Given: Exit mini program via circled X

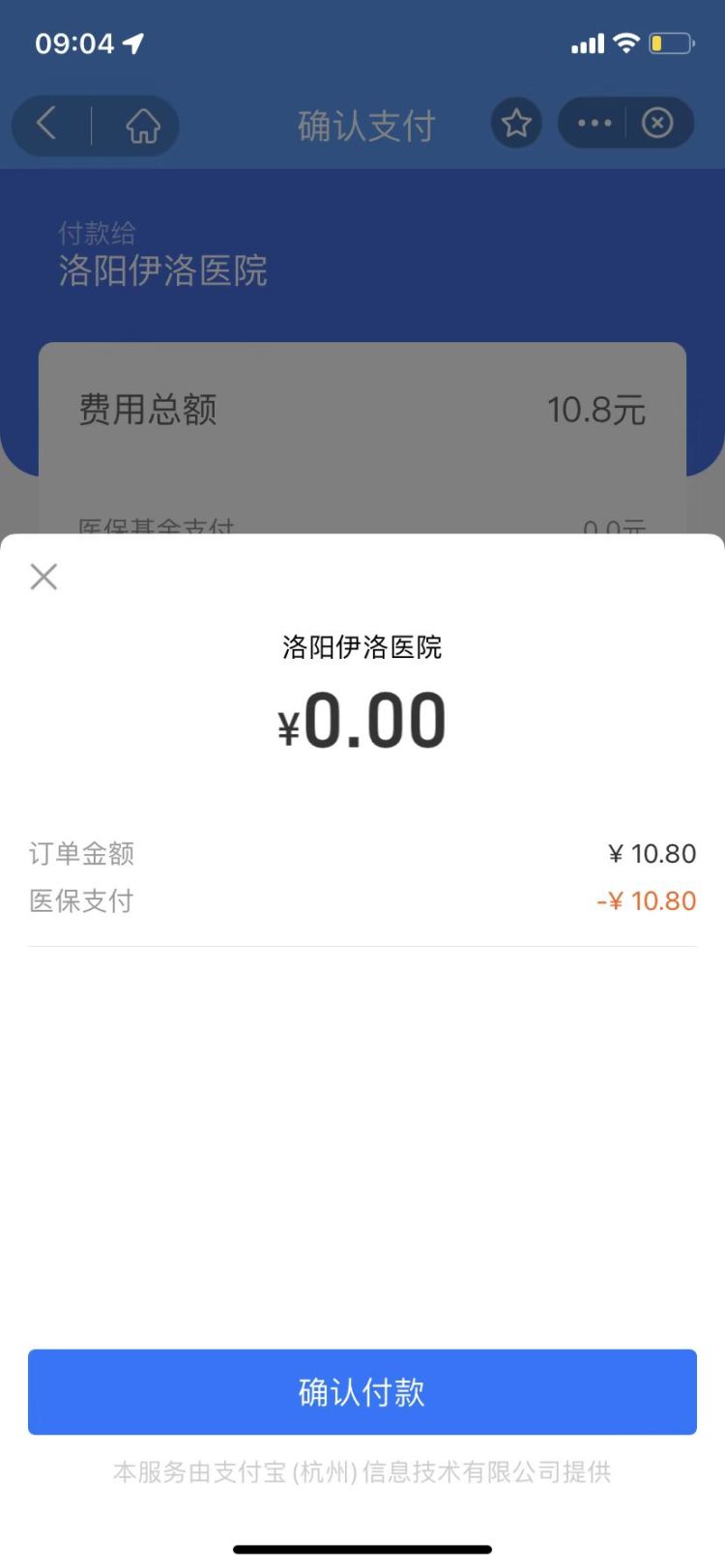Looking at the screenshot, I should (x=657, y=123).
